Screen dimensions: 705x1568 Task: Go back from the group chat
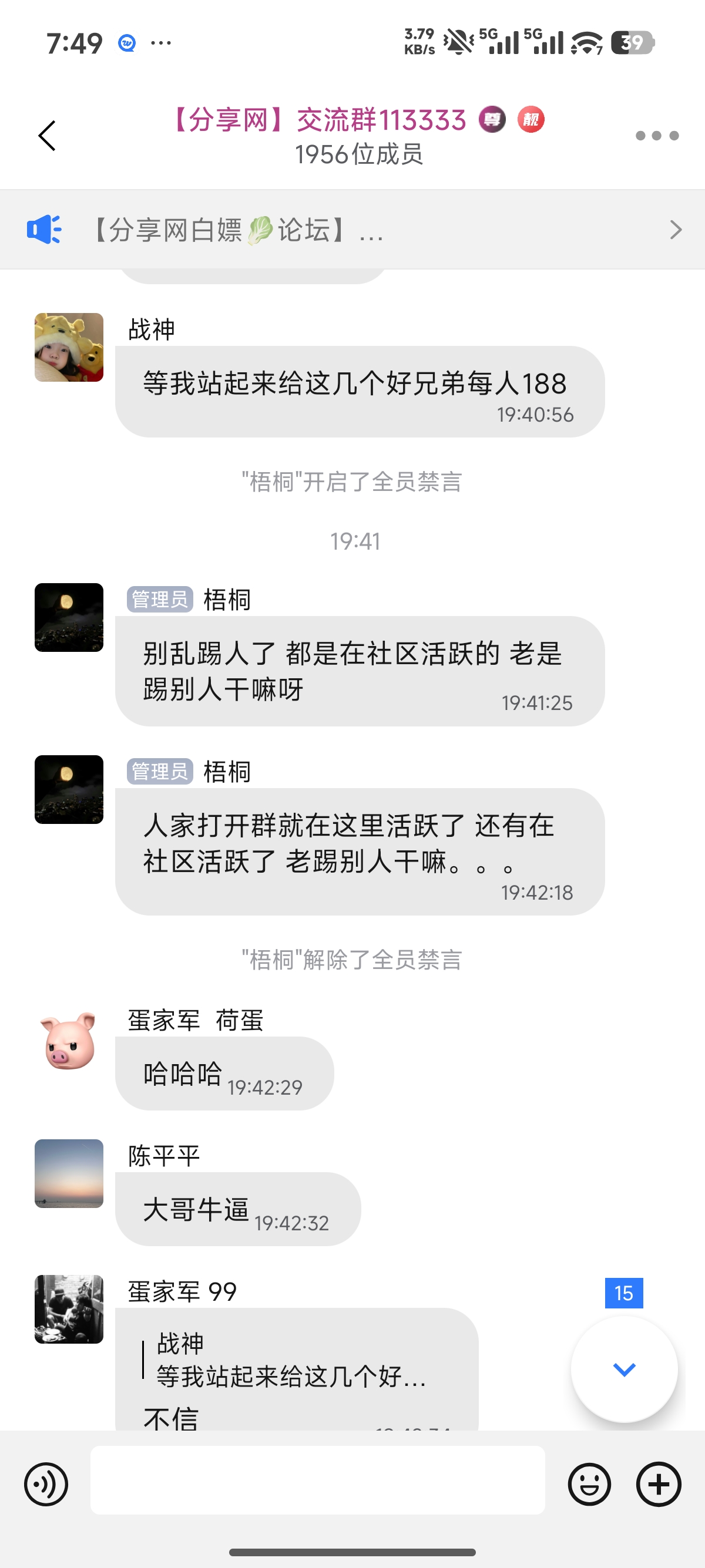click(x=47, y=135)
